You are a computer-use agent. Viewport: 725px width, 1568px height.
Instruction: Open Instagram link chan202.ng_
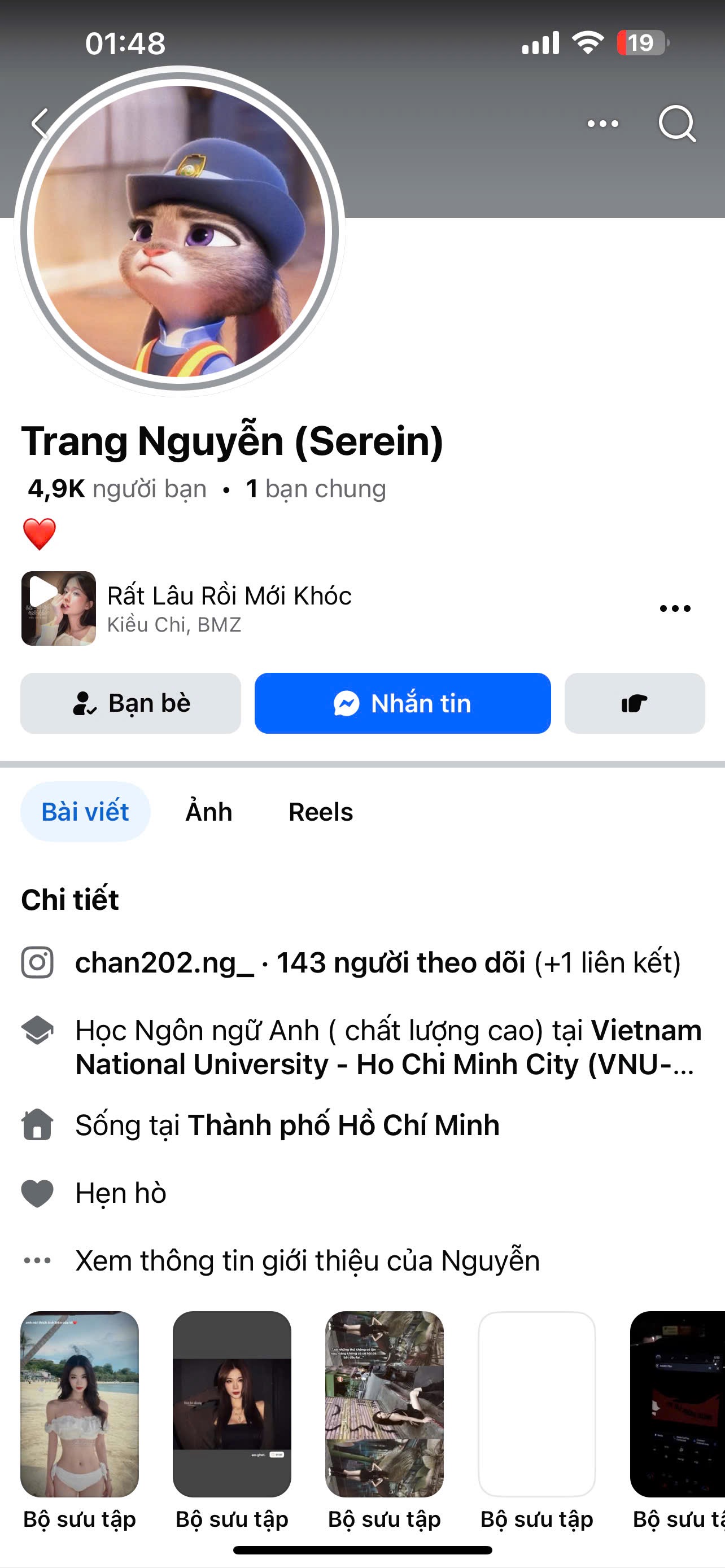click(x=164, y=963)
